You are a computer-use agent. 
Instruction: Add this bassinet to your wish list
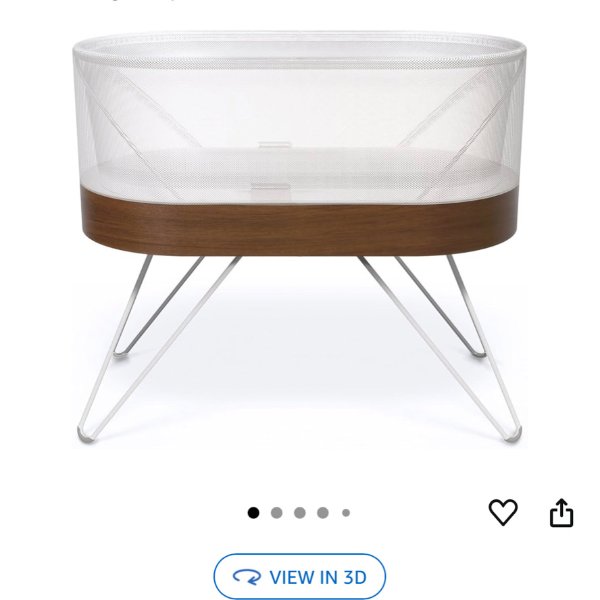coord(503,513)
